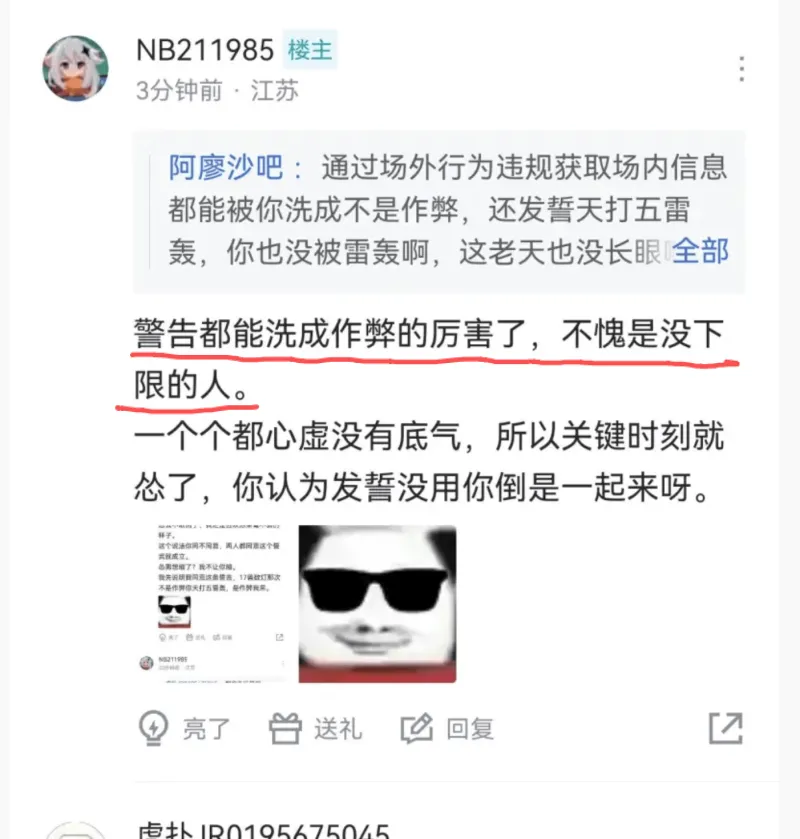This screenshot has height=839, width=800.
Task: Reply to the post with 回复
Action: coord(447,728)
